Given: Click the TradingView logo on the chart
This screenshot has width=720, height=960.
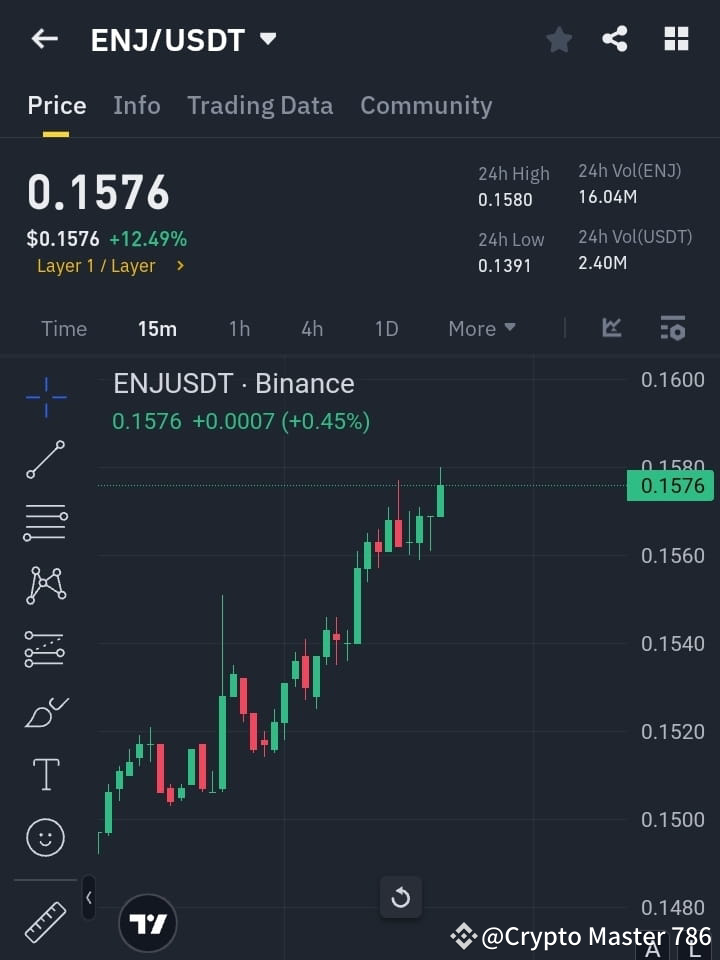Looking at the screenshot, I should [x=148, y=922].
